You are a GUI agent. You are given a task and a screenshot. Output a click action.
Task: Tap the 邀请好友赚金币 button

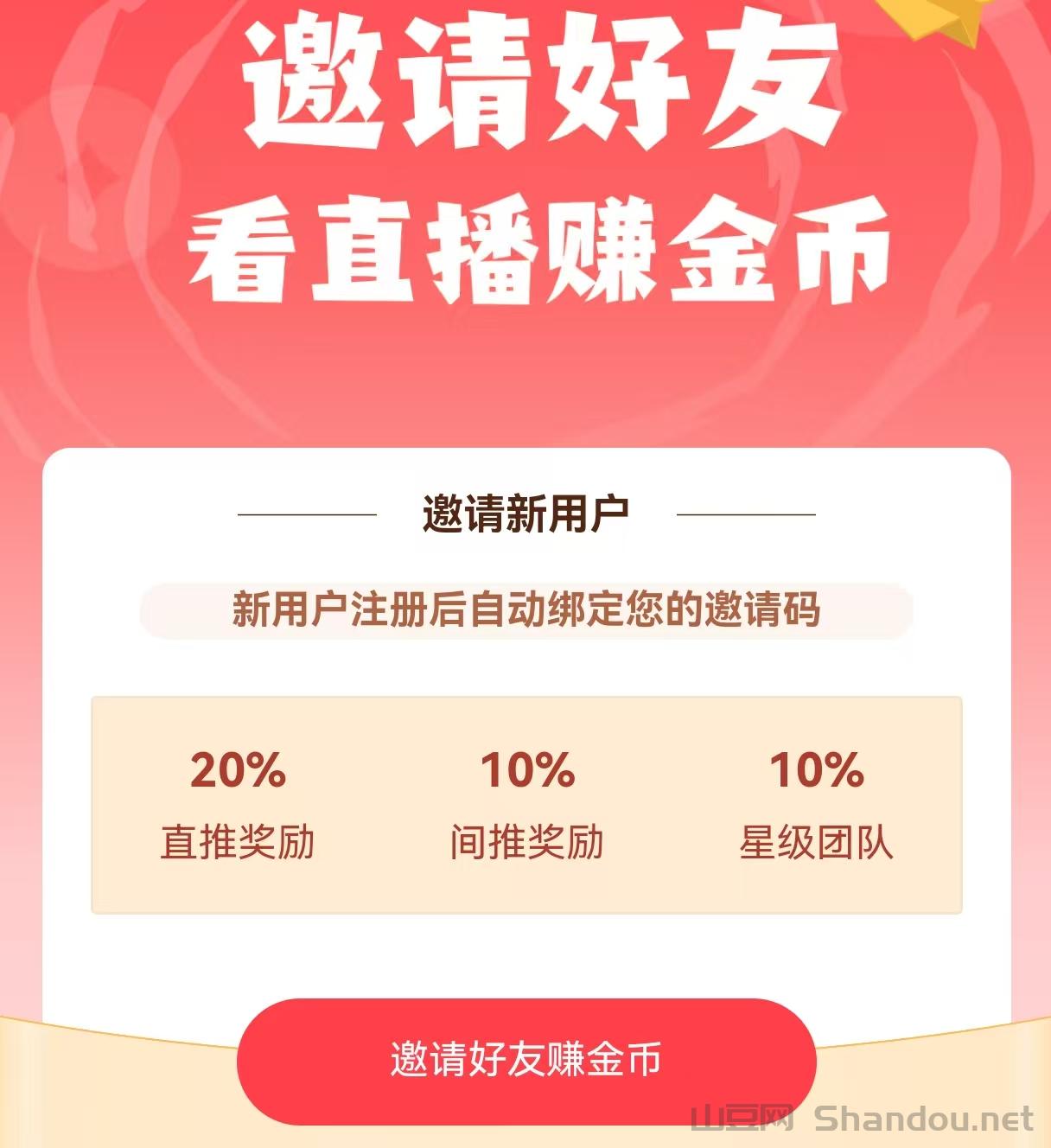coord(525,1060)
